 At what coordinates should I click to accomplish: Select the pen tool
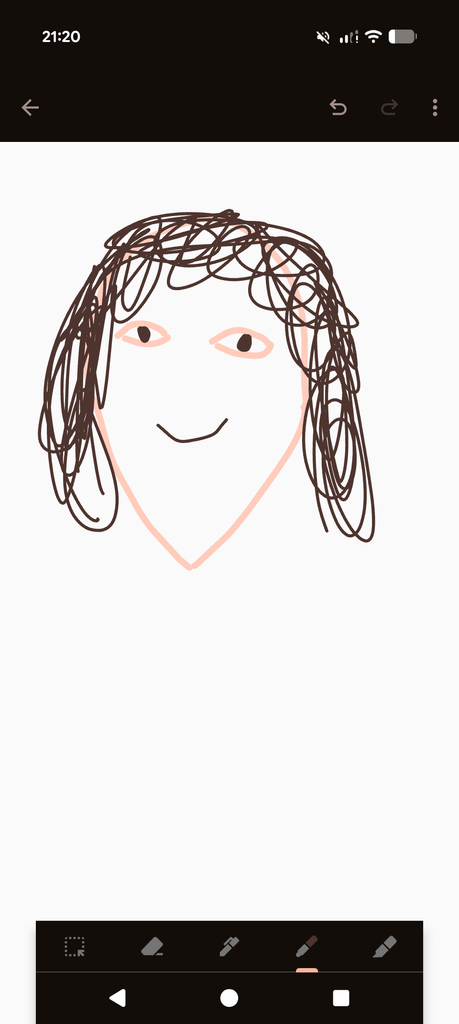point(229,946)
